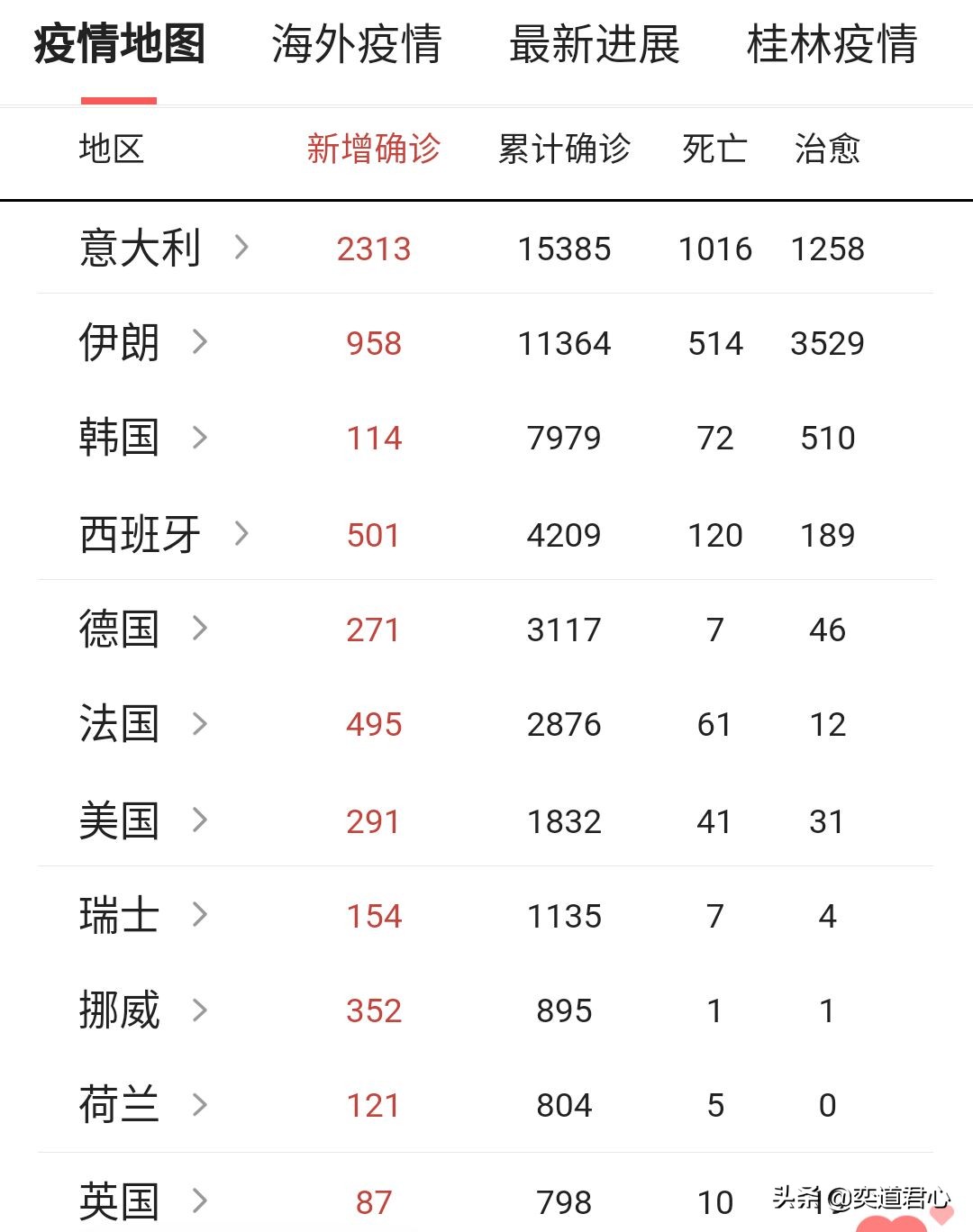The image size is (973, 1232).
Task: Open details for 美国
Action: 200,820
